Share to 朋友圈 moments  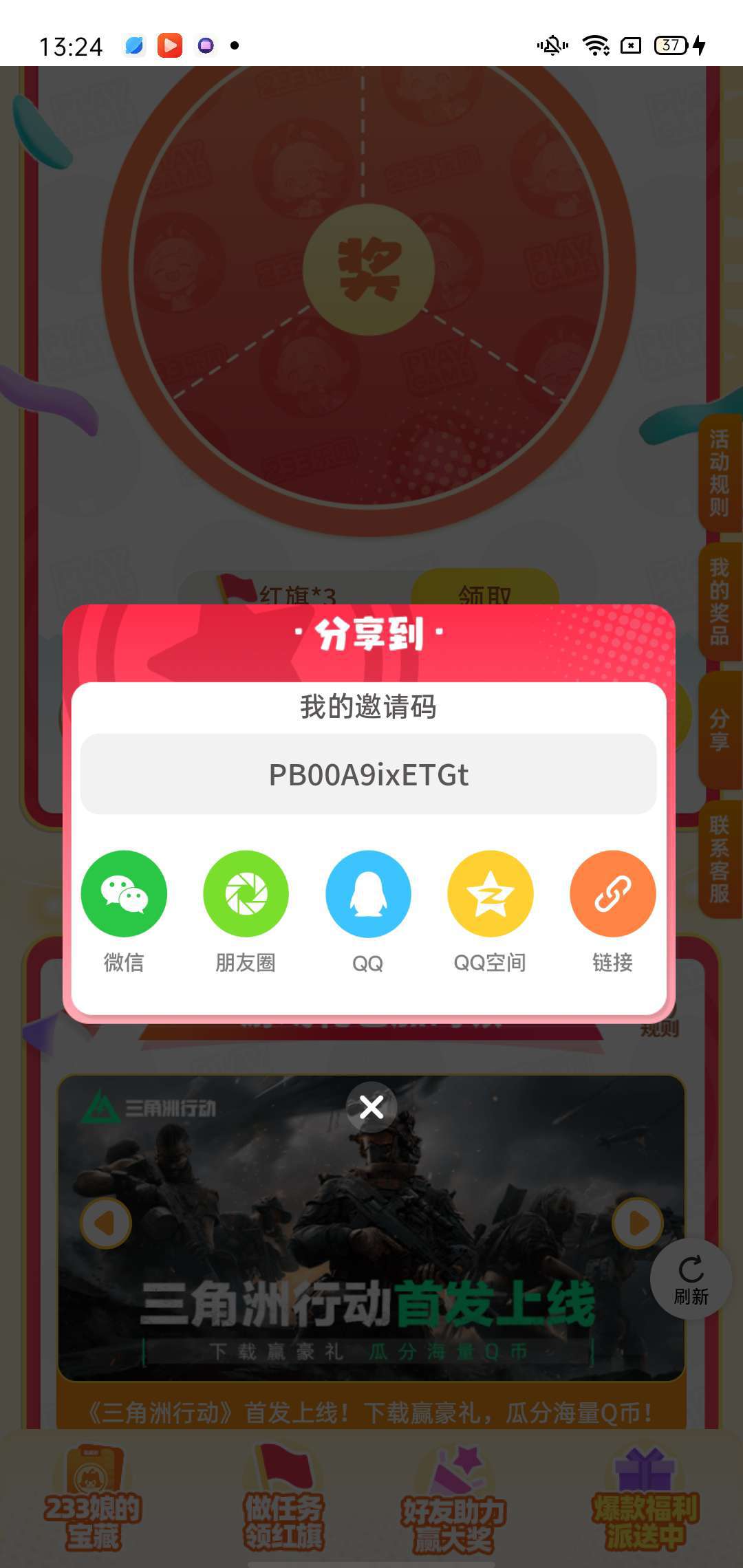tap(246, 893)
